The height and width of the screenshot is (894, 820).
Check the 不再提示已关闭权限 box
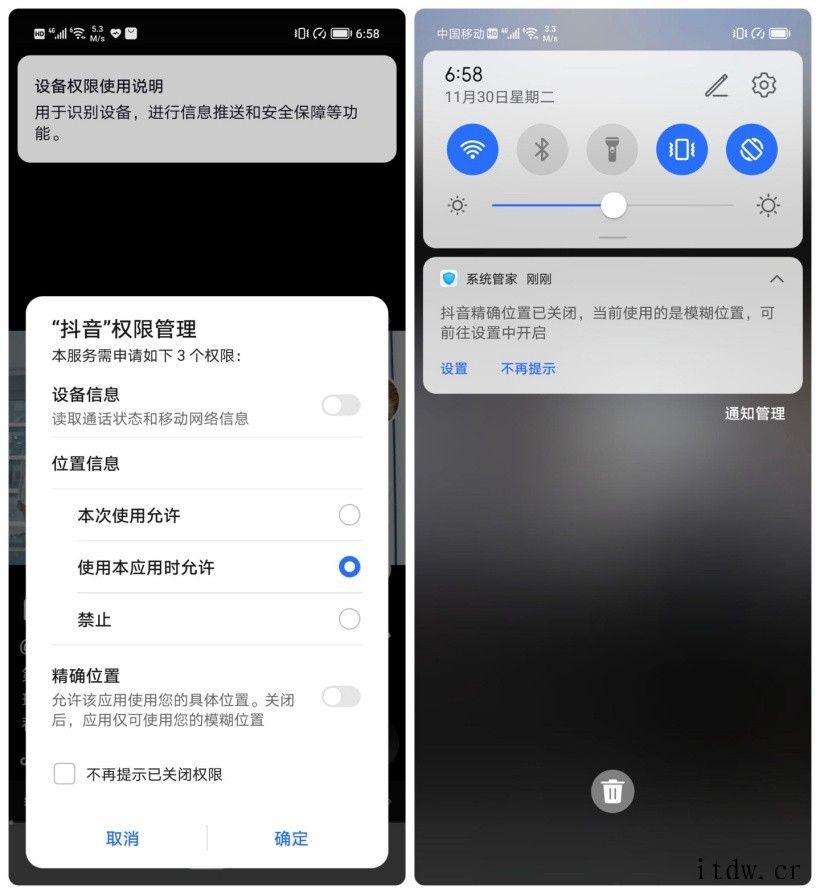[65, 773]
